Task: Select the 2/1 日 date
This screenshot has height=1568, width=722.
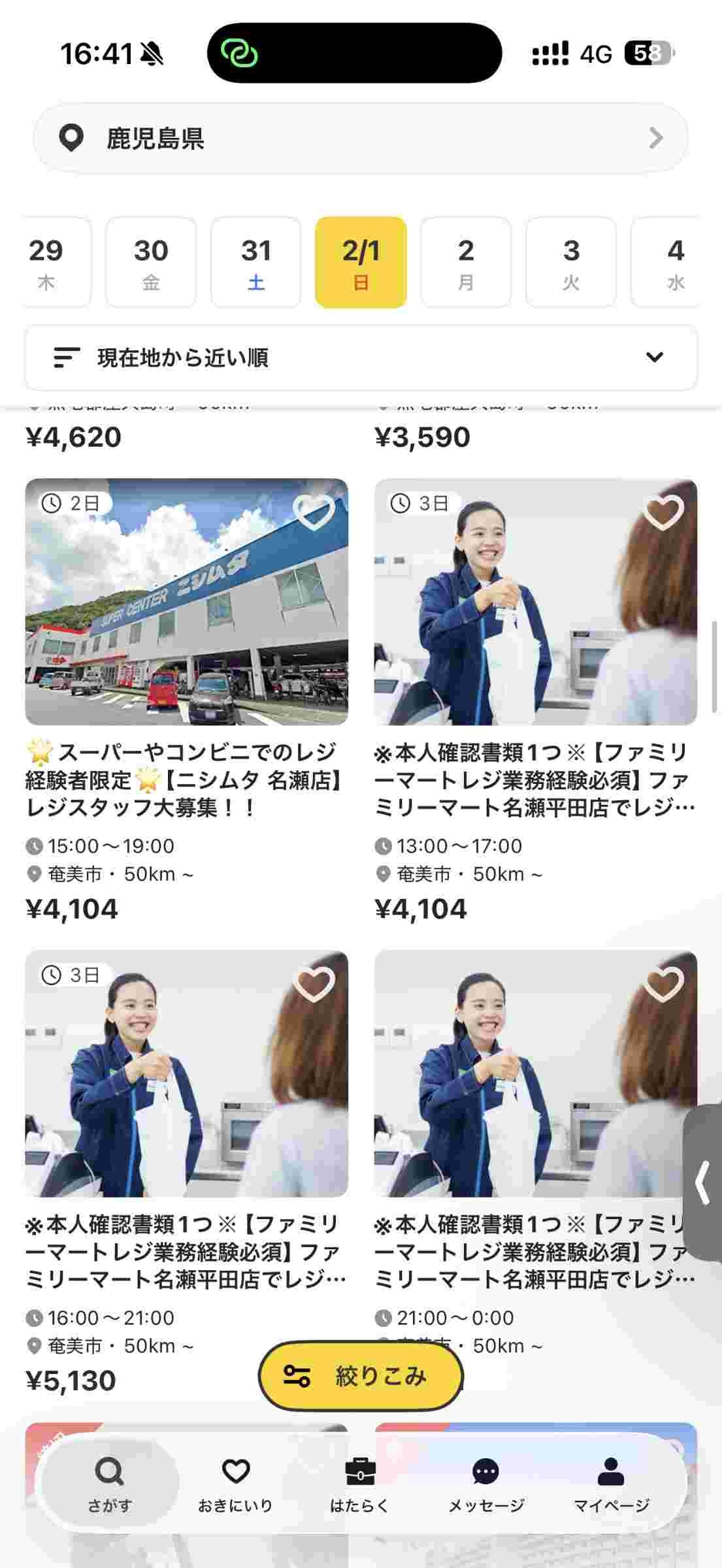Action: [361, 262]
